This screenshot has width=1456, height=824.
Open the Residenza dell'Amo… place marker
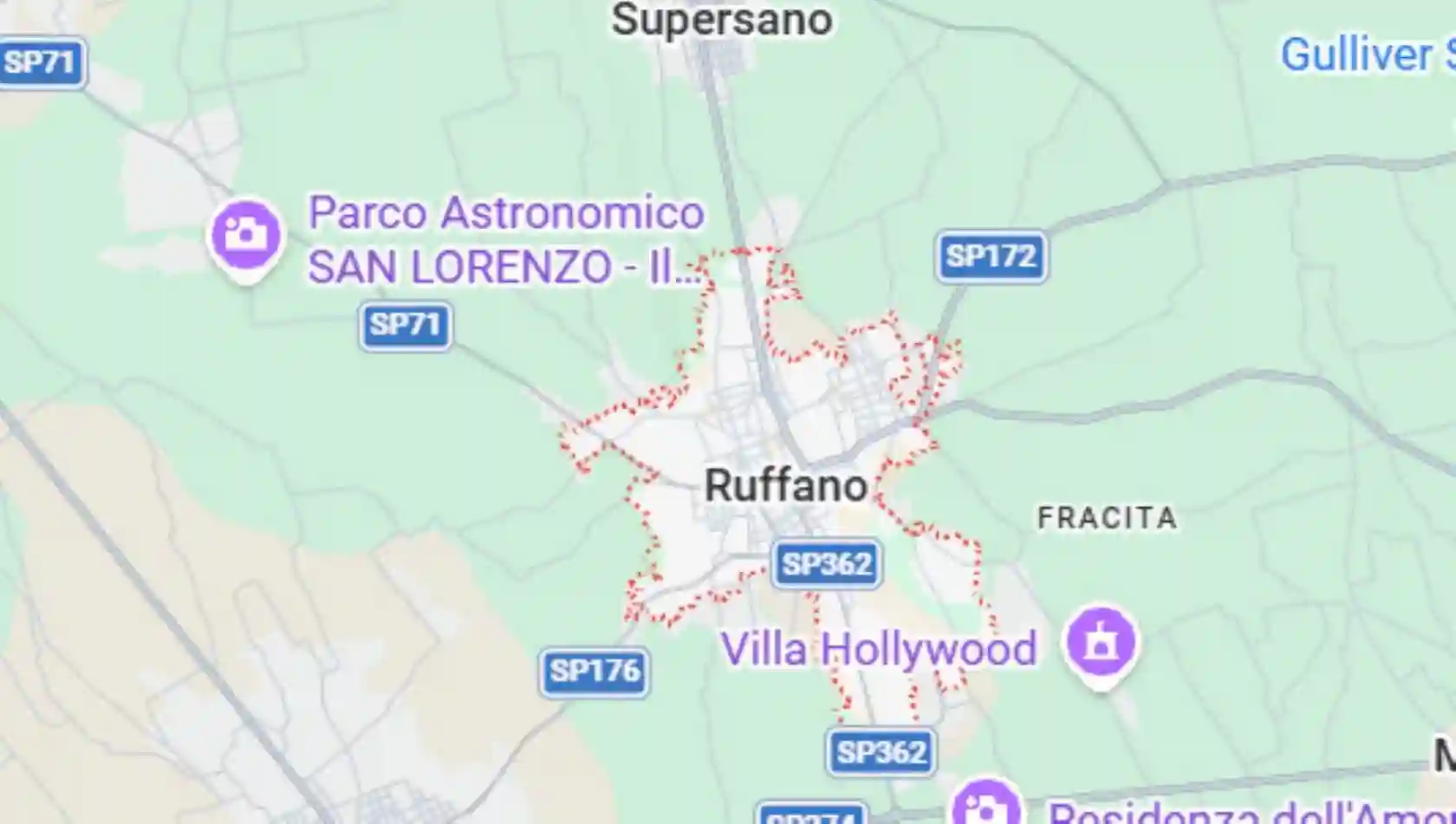[986, 806]
